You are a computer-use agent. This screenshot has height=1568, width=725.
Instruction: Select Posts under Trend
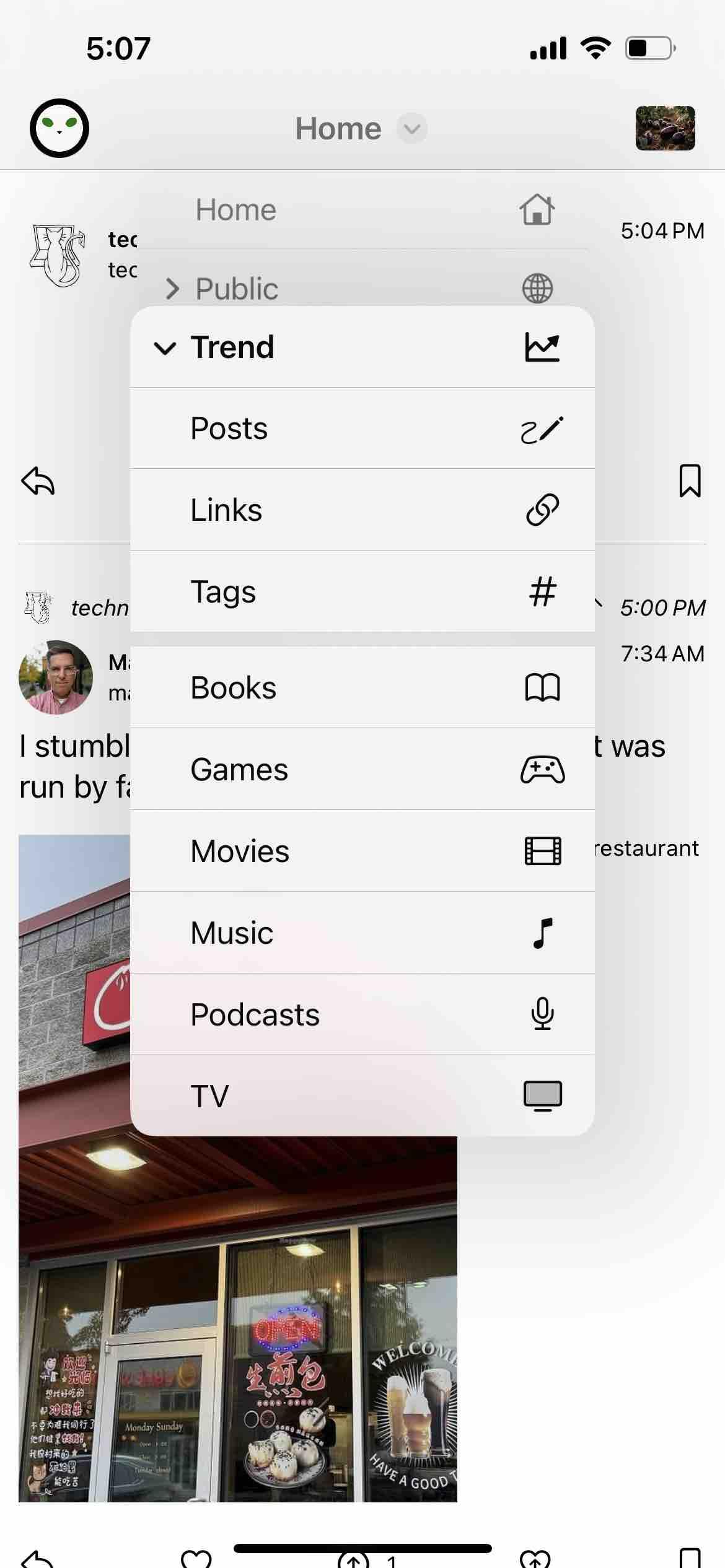[362, 429]
